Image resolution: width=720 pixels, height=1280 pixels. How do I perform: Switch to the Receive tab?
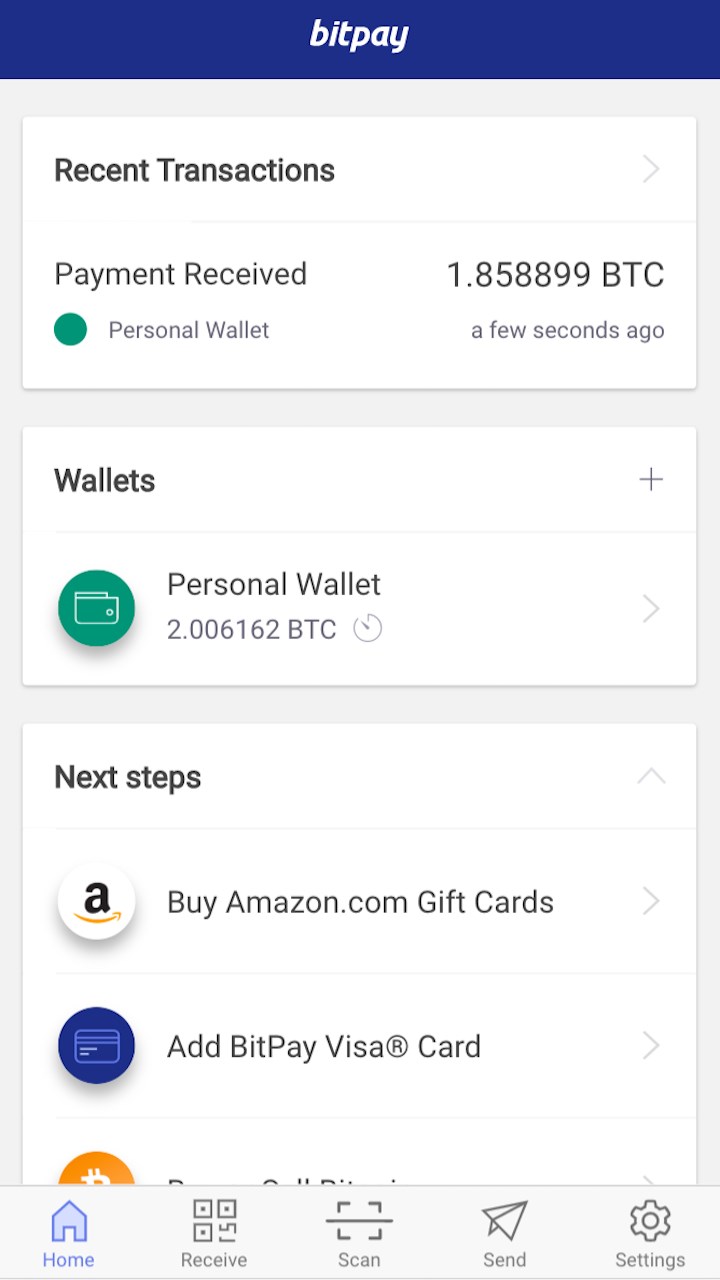pyautogui.click(x=214, y=1234)
